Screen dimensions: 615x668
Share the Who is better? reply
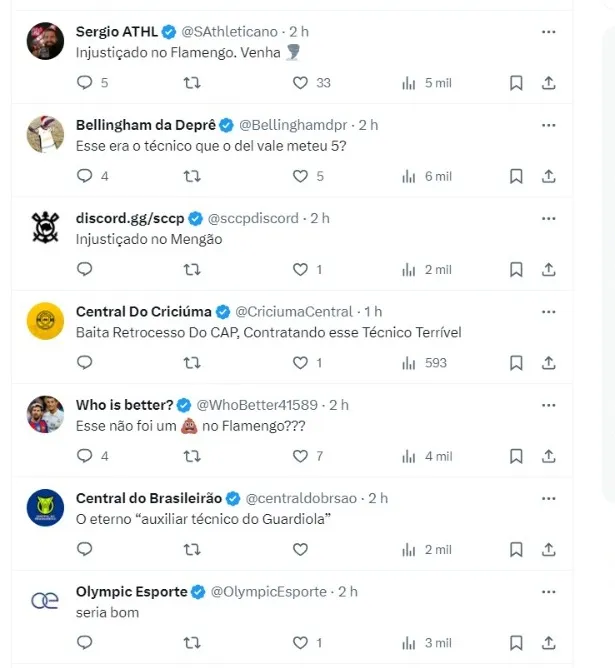[548, 456]
